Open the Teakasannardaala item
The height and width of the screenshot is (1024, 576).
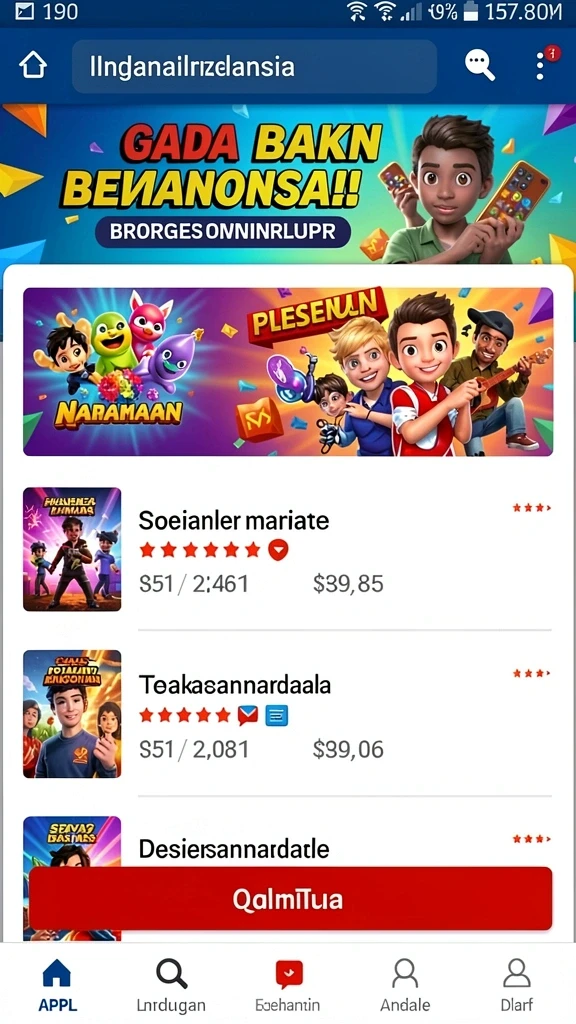click(287, 714)
